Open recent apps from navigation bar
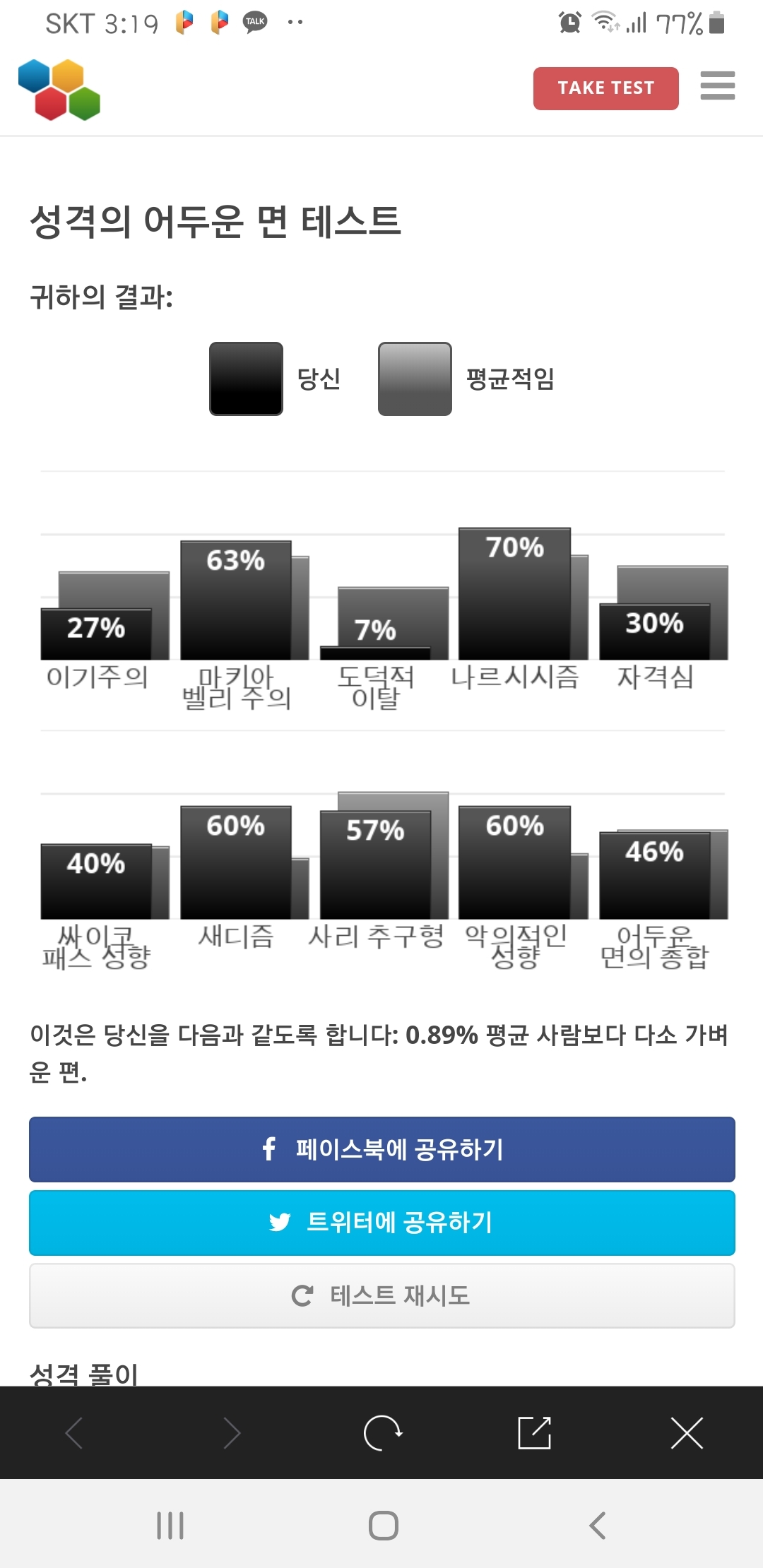This screenshot has height=1568, width=763. [x=170, y=1526]
